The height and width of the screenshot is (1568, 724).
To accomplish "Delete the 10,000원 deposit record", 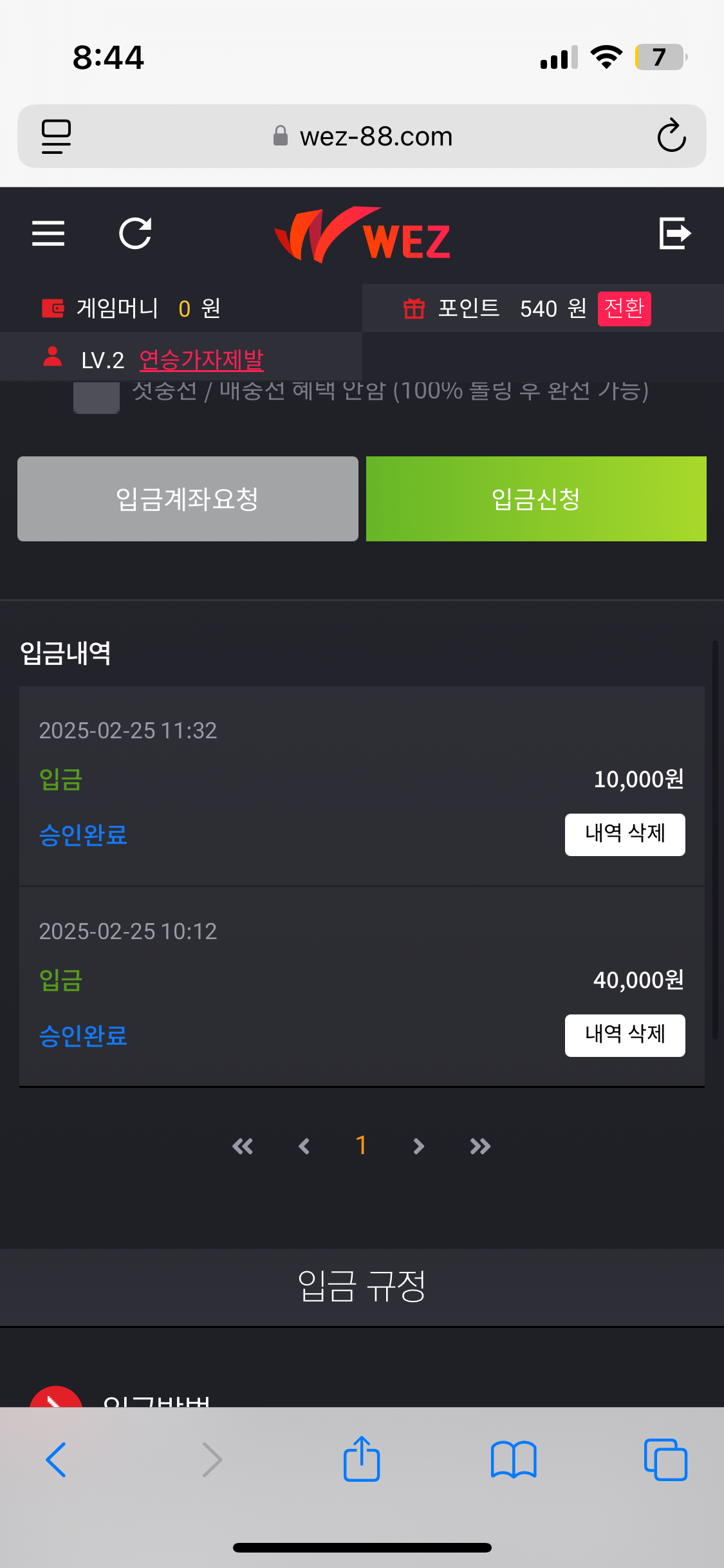I will tap(625, 835).
